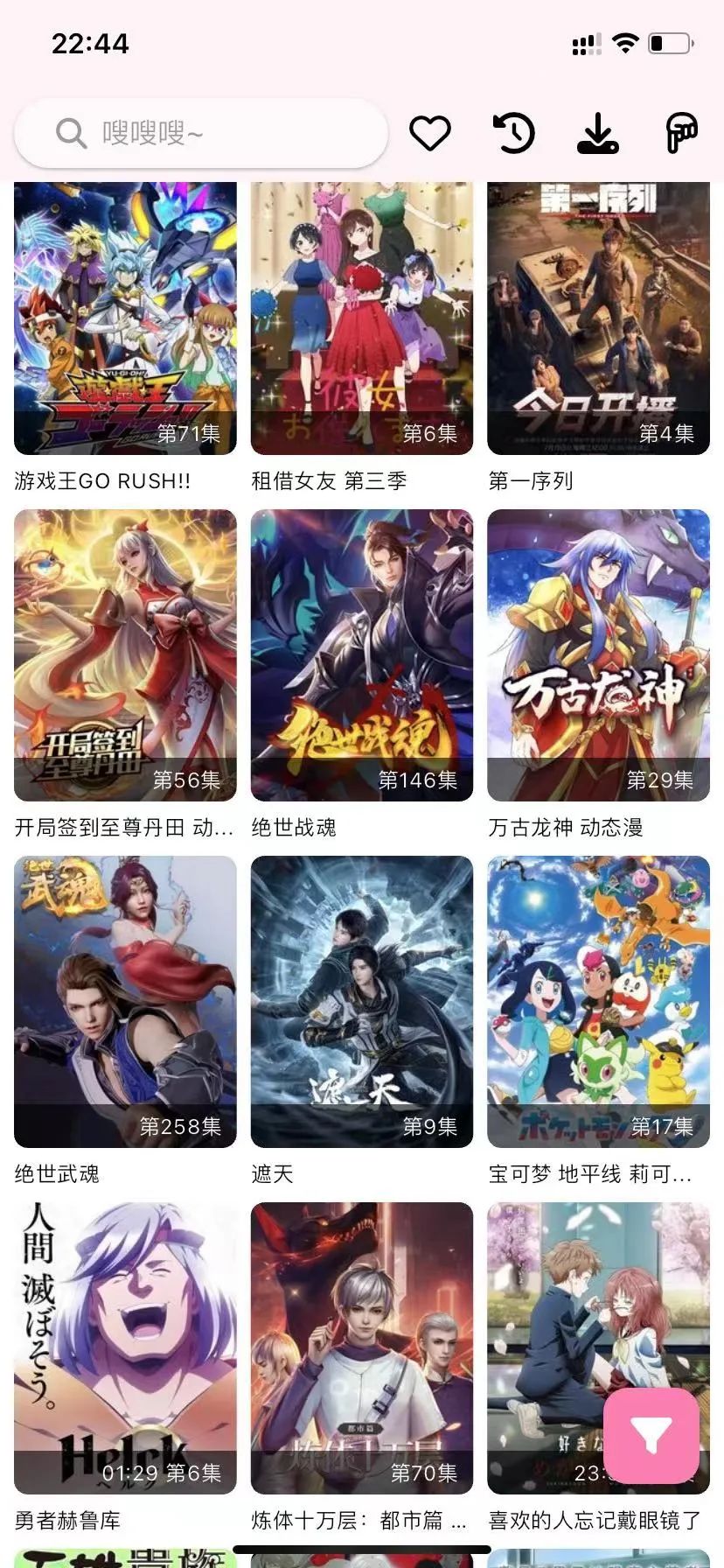Open 开局签到至尊丹田 动态漫
Viewport: 724px width, 1568px height.
(x=125, y=654)
